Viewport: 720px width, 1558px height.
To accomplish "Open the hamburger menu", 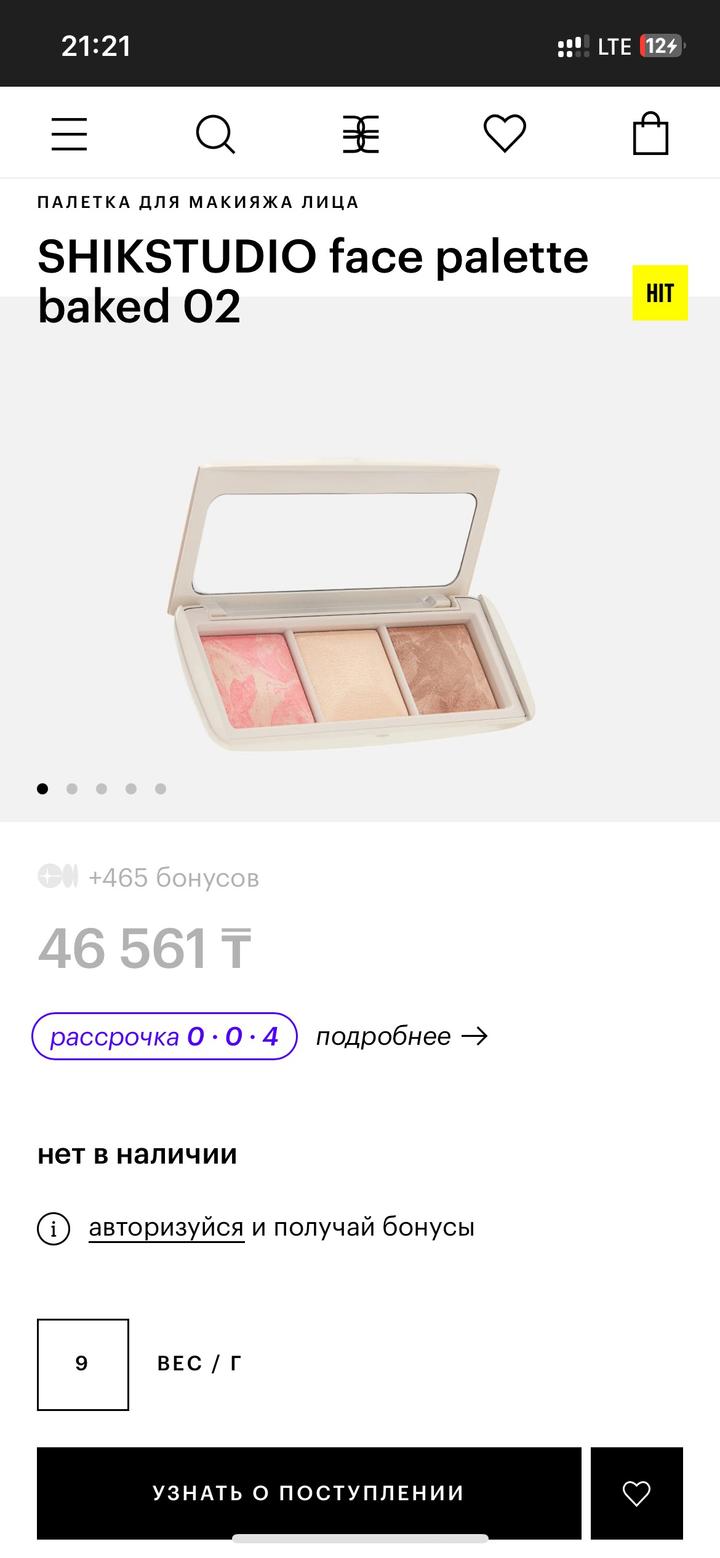I will tap(69, 134).
